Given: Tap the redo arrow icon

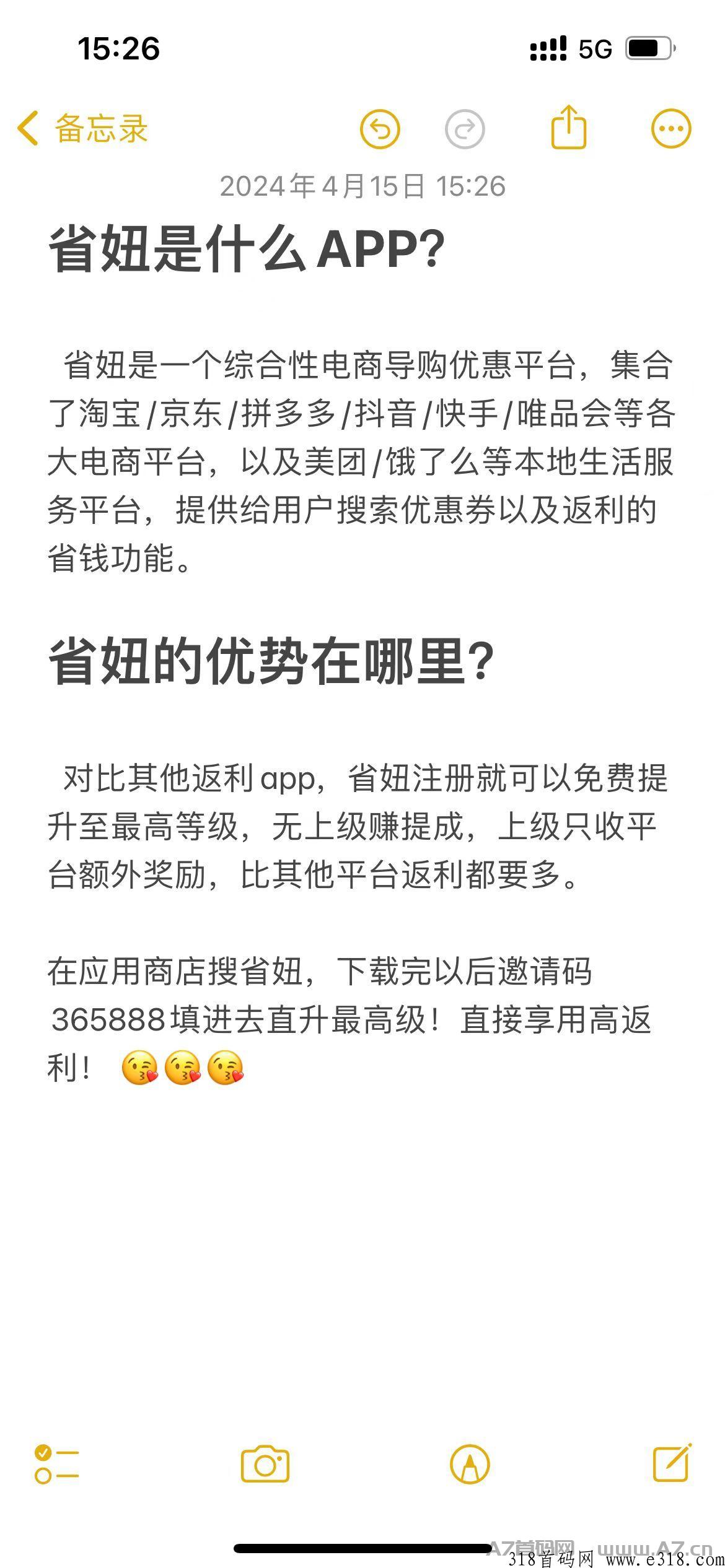Looking at the screenshot, I should [x=465, y=129].
